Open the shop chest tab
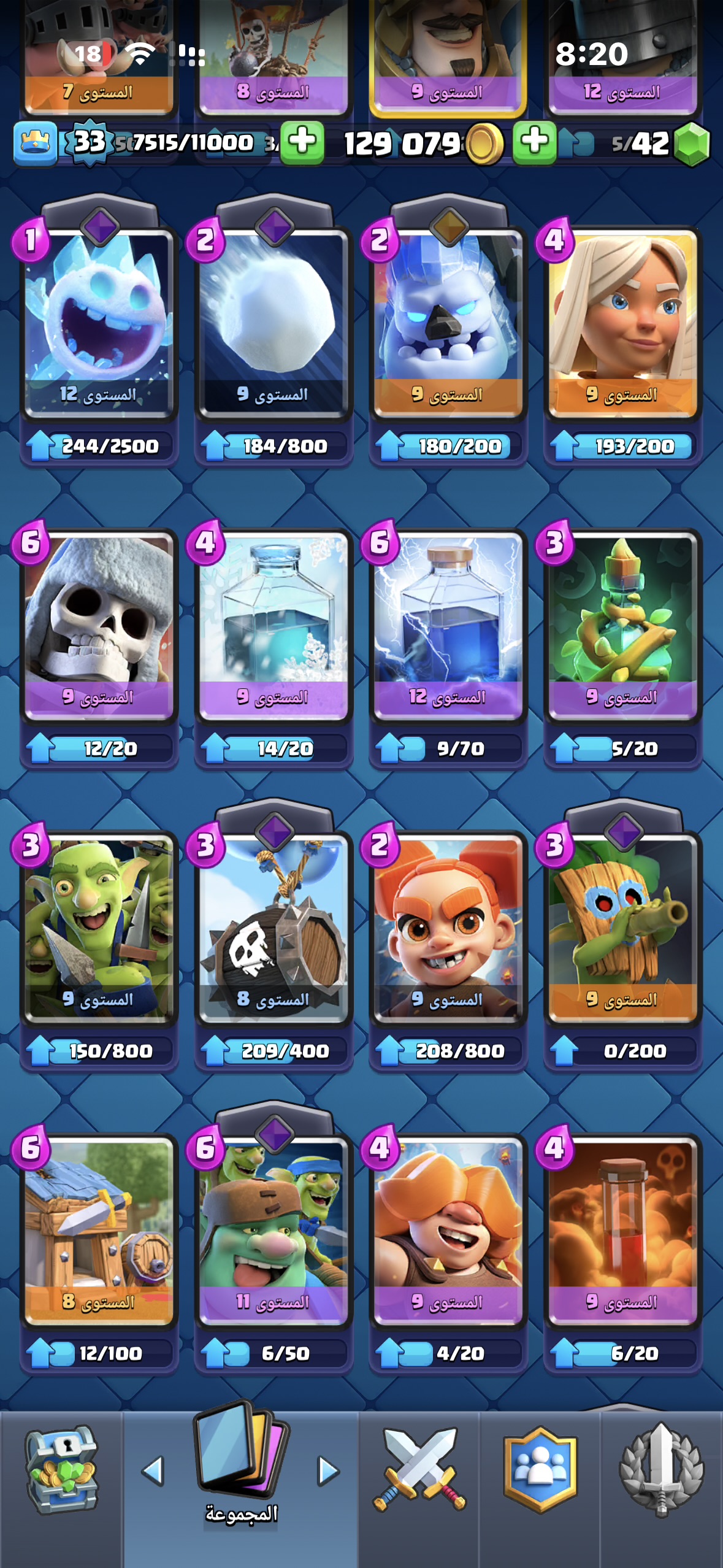Screen dimensions: 723x1568 [x=61, y=1471]
